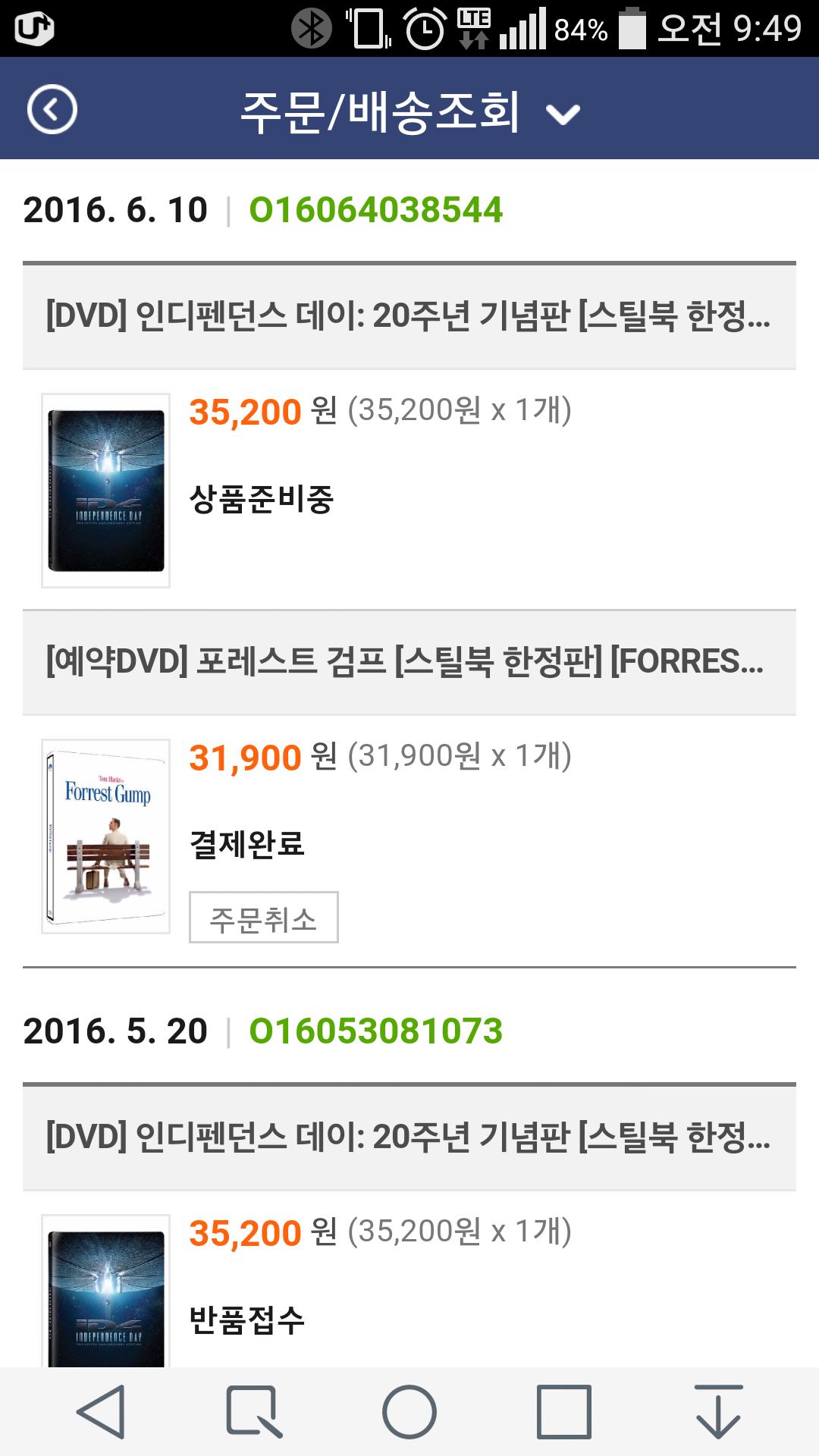This screenshot has height=1456, width=819.
Task: Cancel the Forrest Gump order with 주문취소
Action: pyautogui.click(x=263, y=918)
